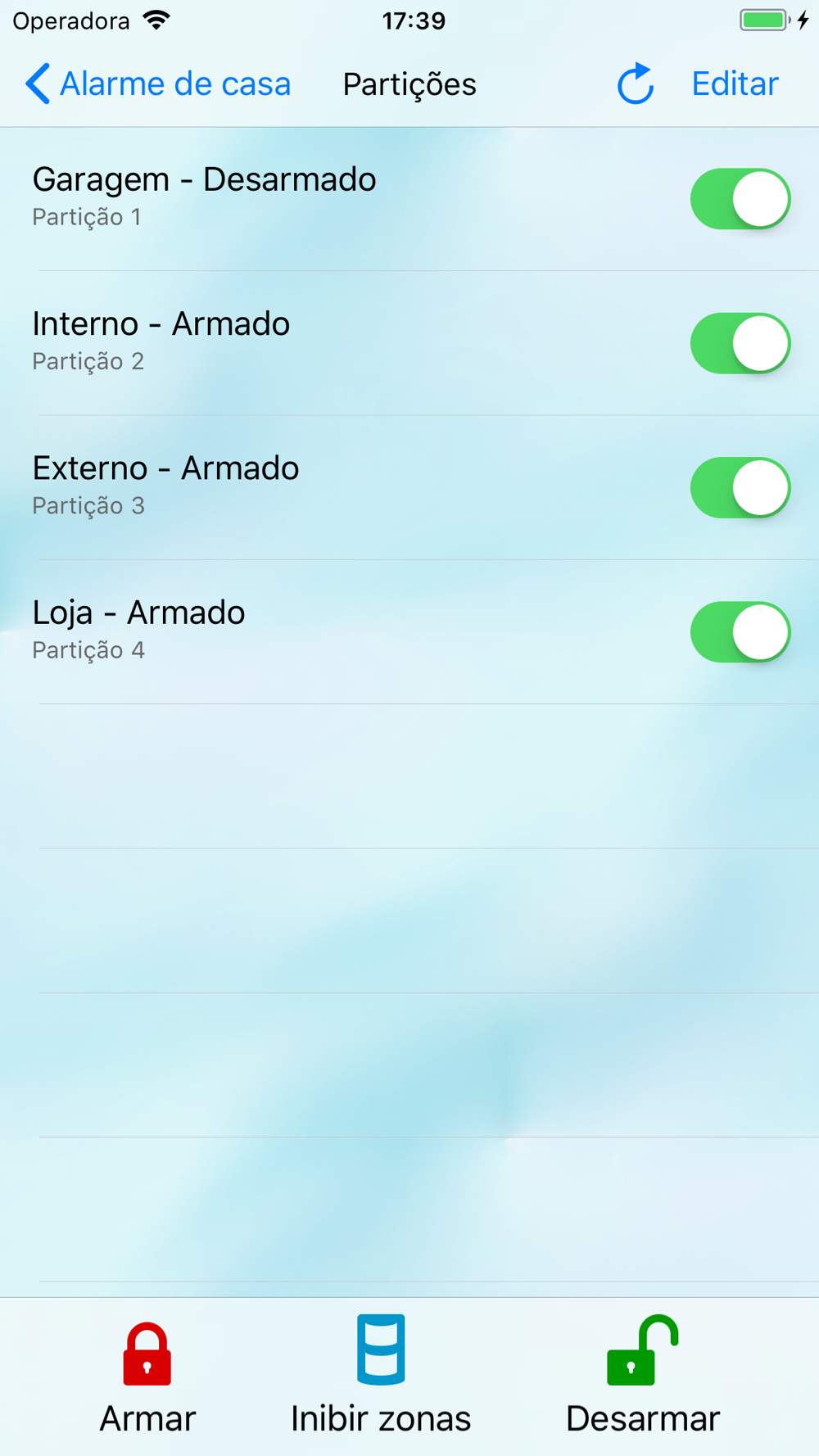The image size is (819, 1456).
Task: Tap Desarmar to disarm partitions
Action: 643,1377
